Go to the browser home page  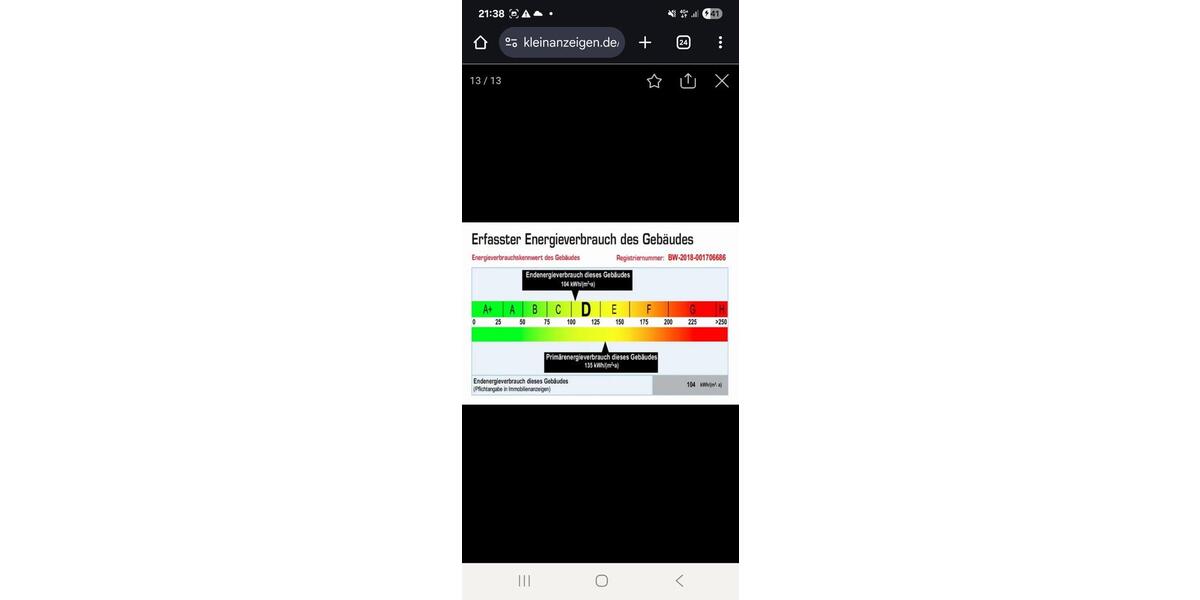(480, 42)
